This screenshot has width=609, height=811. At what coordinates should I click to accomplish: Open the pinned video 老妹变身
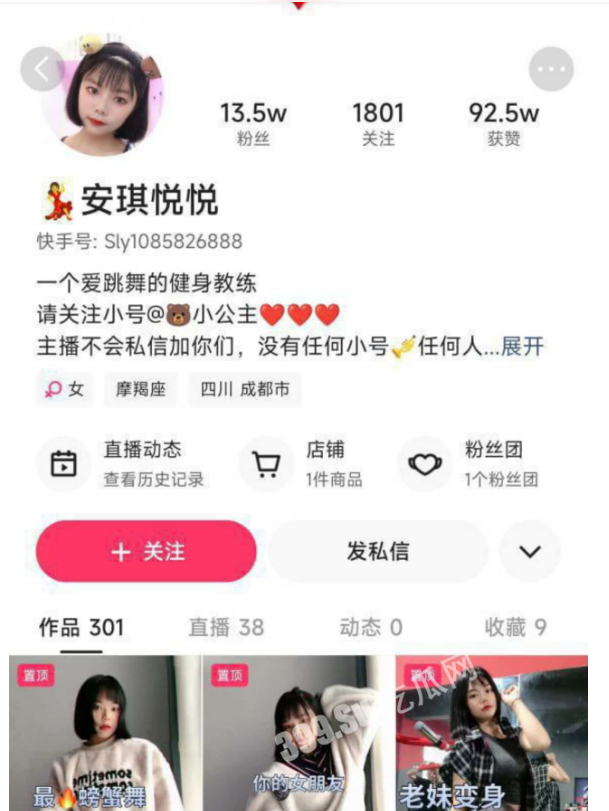[x=491, y=735]
